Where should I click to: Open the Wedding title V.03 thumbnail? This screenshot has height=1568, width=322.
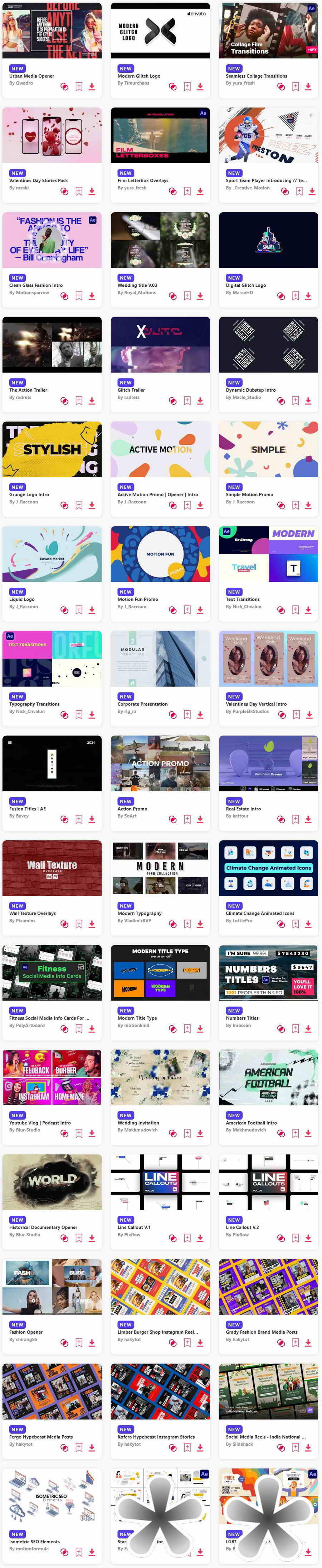point(160,240)
